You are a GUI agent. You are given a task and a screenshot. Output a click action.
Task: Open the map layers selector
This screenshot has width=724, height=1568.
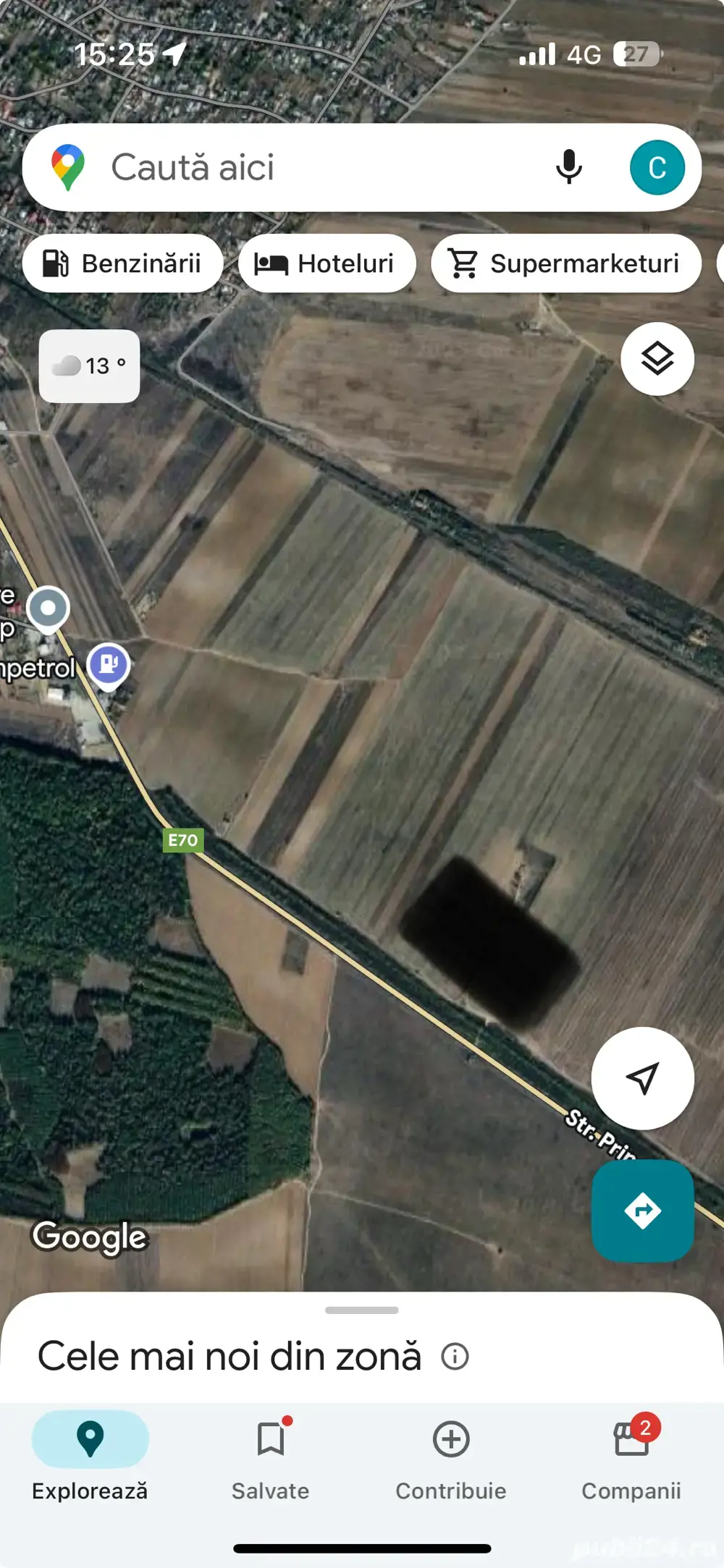coord(657,359)
